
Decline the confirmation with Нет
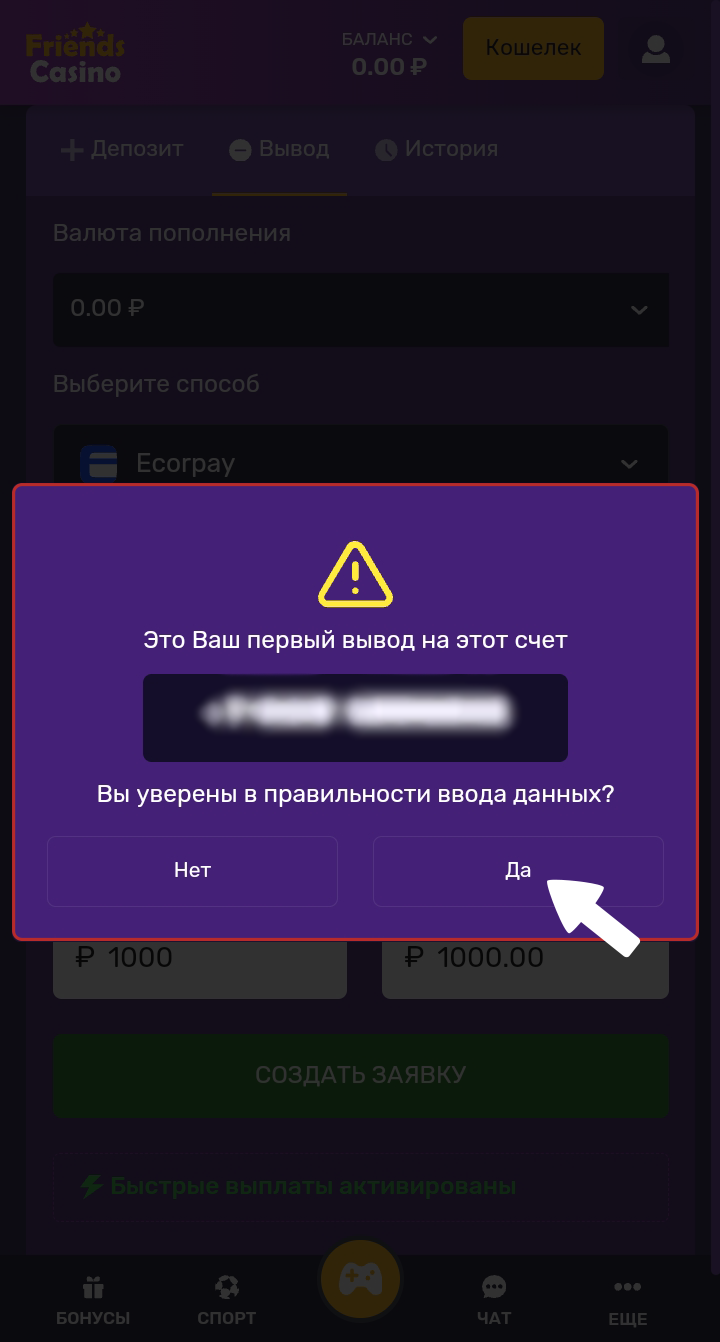point(192,871)
